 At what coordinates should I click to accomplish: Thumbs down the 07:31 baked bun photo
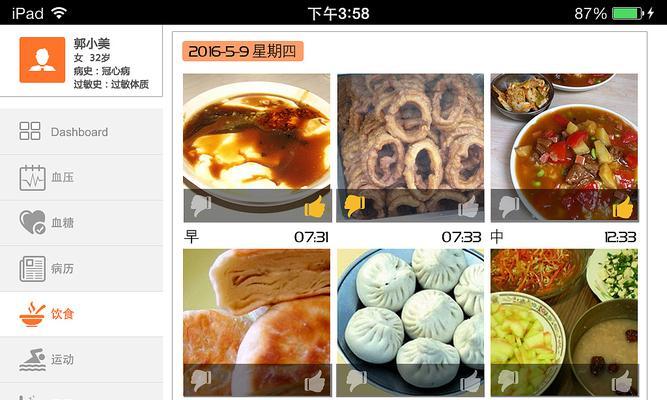point(201,381)
